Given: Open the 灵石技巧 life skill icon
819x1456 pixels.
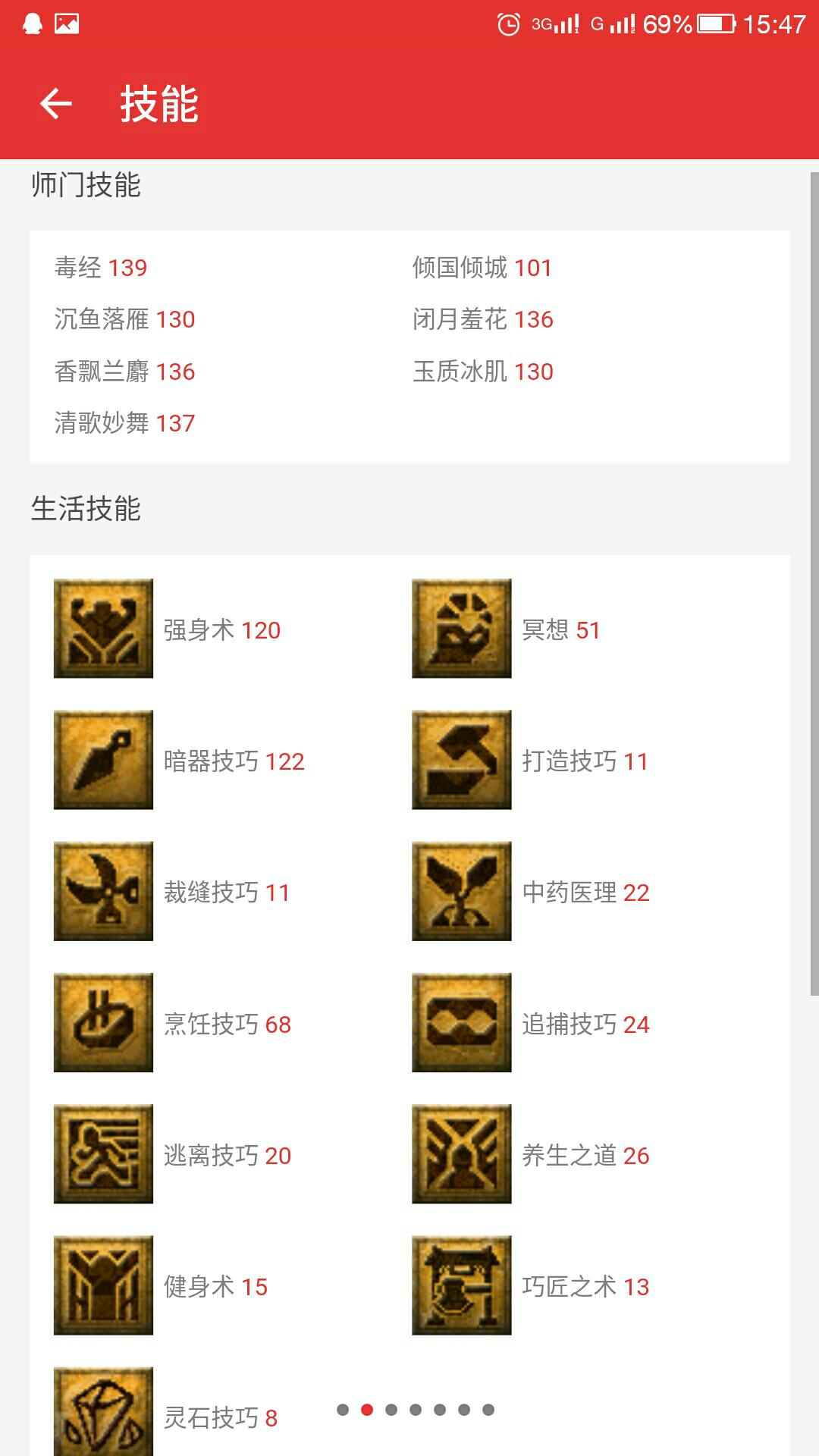Looking at the screenshot, I should click(x=103, y=1412).
